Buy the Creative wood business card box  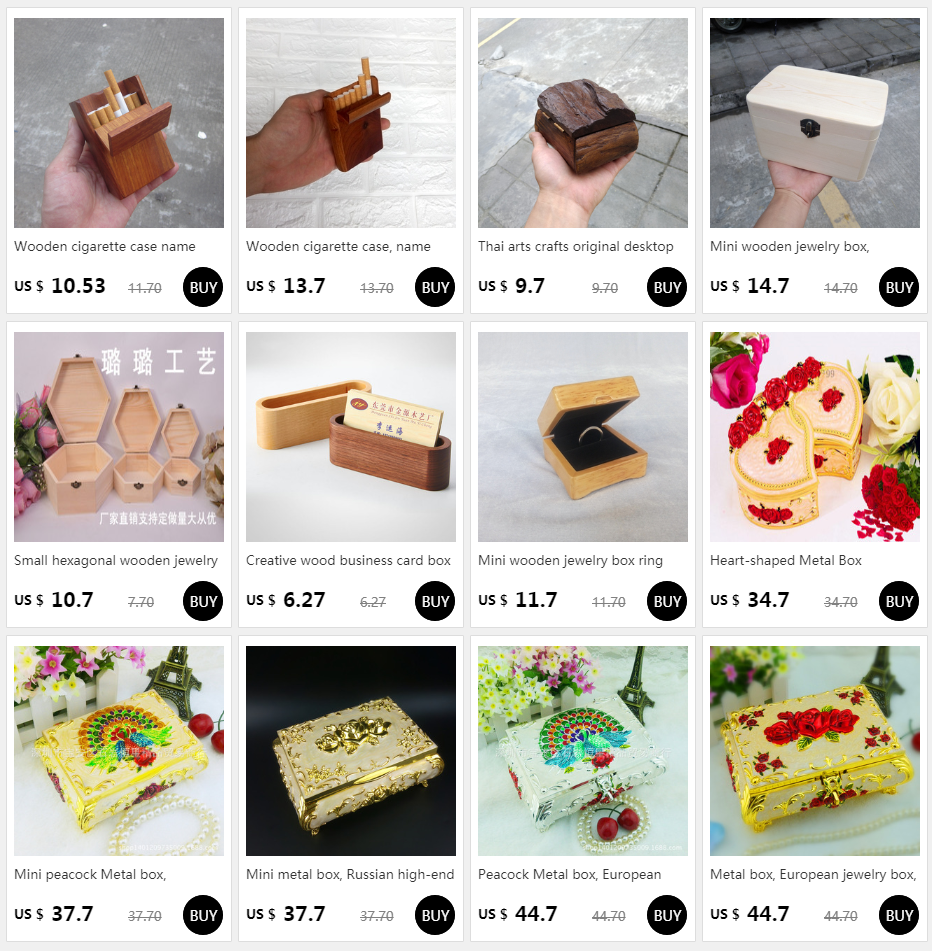435,601
